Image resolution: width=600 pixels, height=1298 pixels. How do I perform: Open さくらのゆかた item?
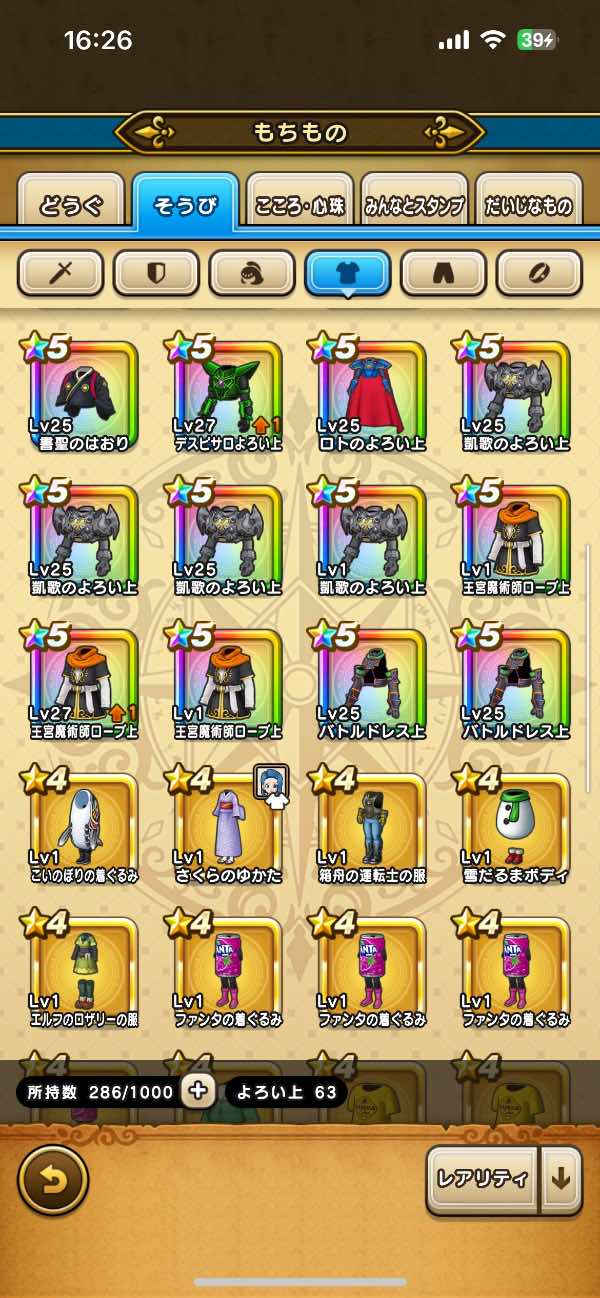(x=228, y=827)
